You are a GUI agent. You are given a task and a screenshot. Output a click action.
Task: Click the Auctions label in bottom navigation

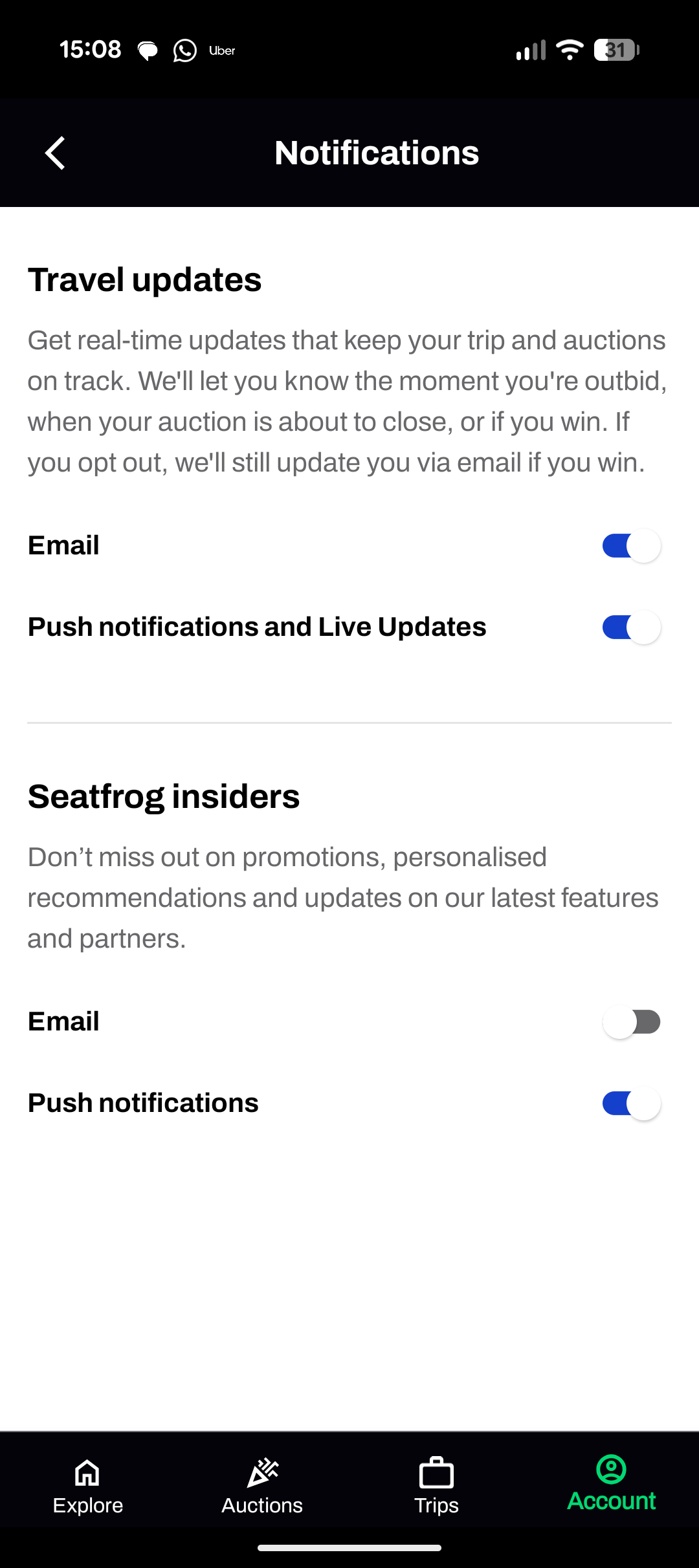pyautogui.click(x=262, y=1505)
